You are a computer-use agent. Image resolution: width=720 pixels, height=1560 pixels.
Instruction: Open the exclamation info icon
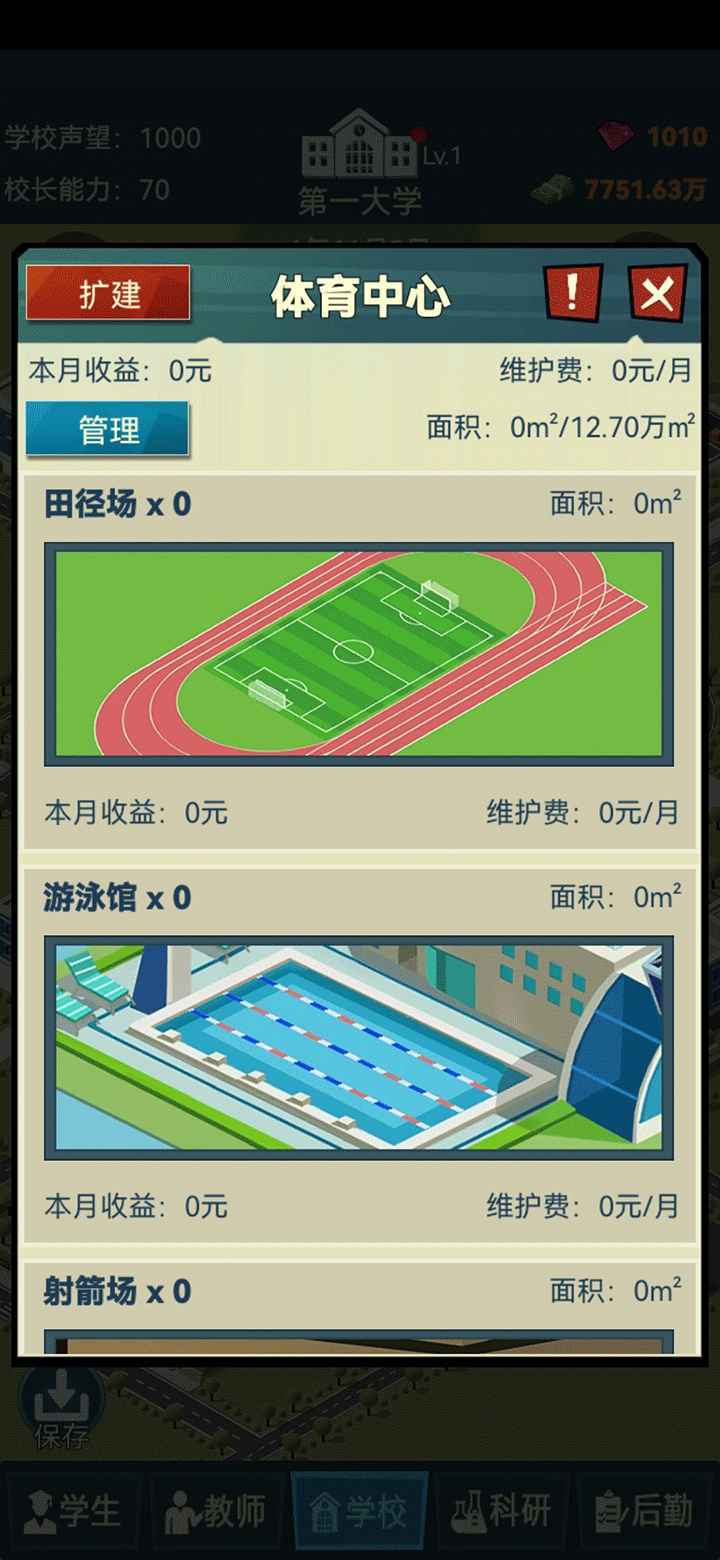click(572, 293)
